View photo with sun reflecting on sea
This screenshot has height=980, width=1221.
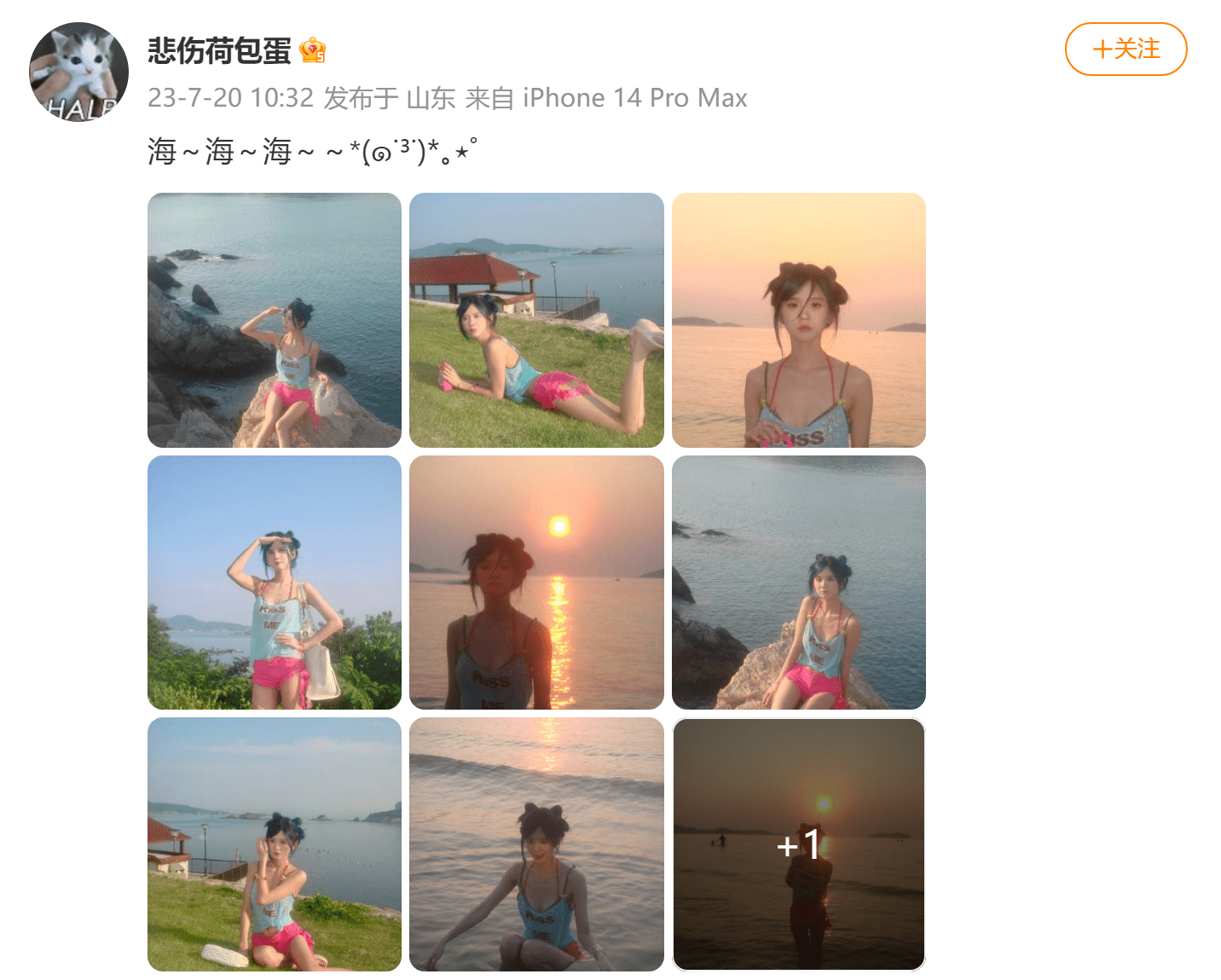click(x=536, y=583)
